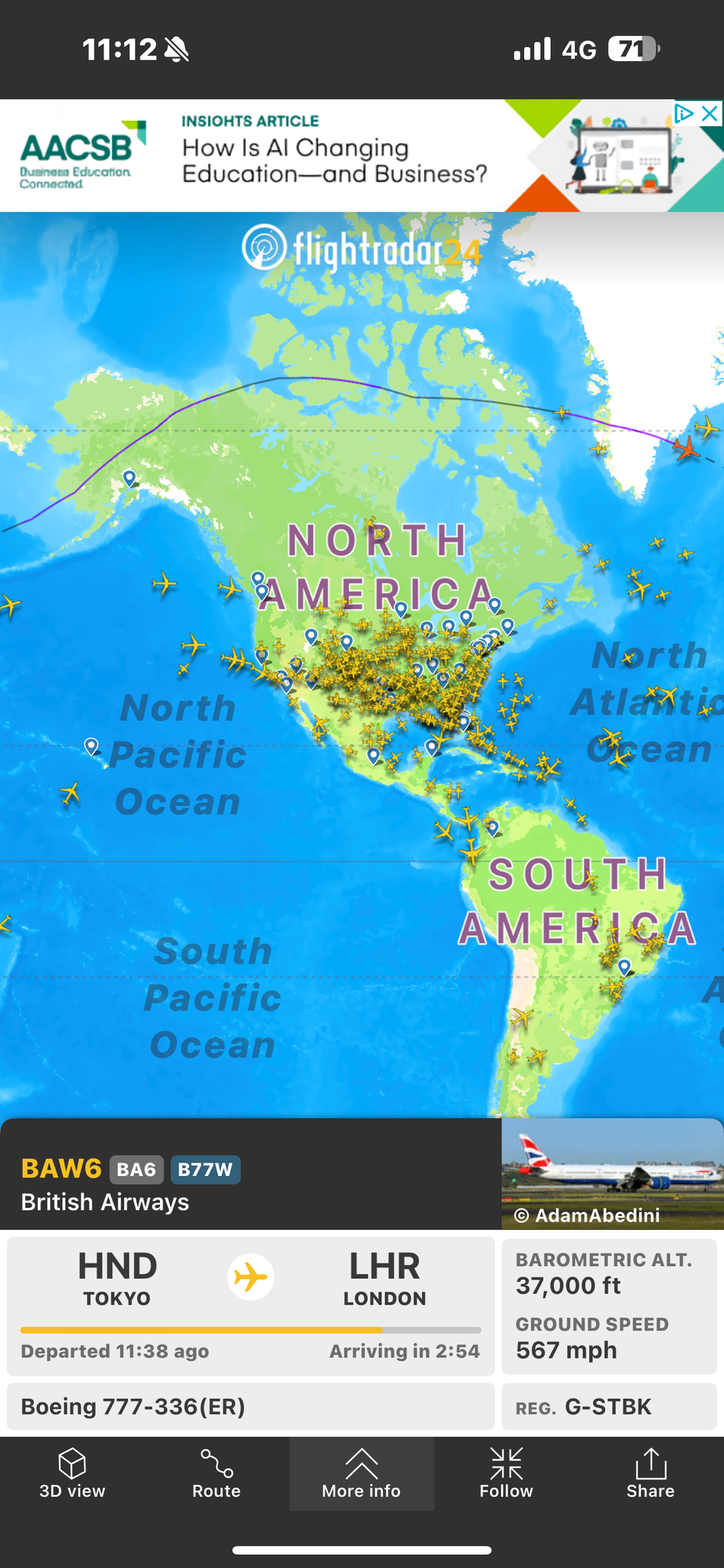The width and height of the screenshot is (724, 1568).
Task: Open the 3D view
Action: 72,1474
